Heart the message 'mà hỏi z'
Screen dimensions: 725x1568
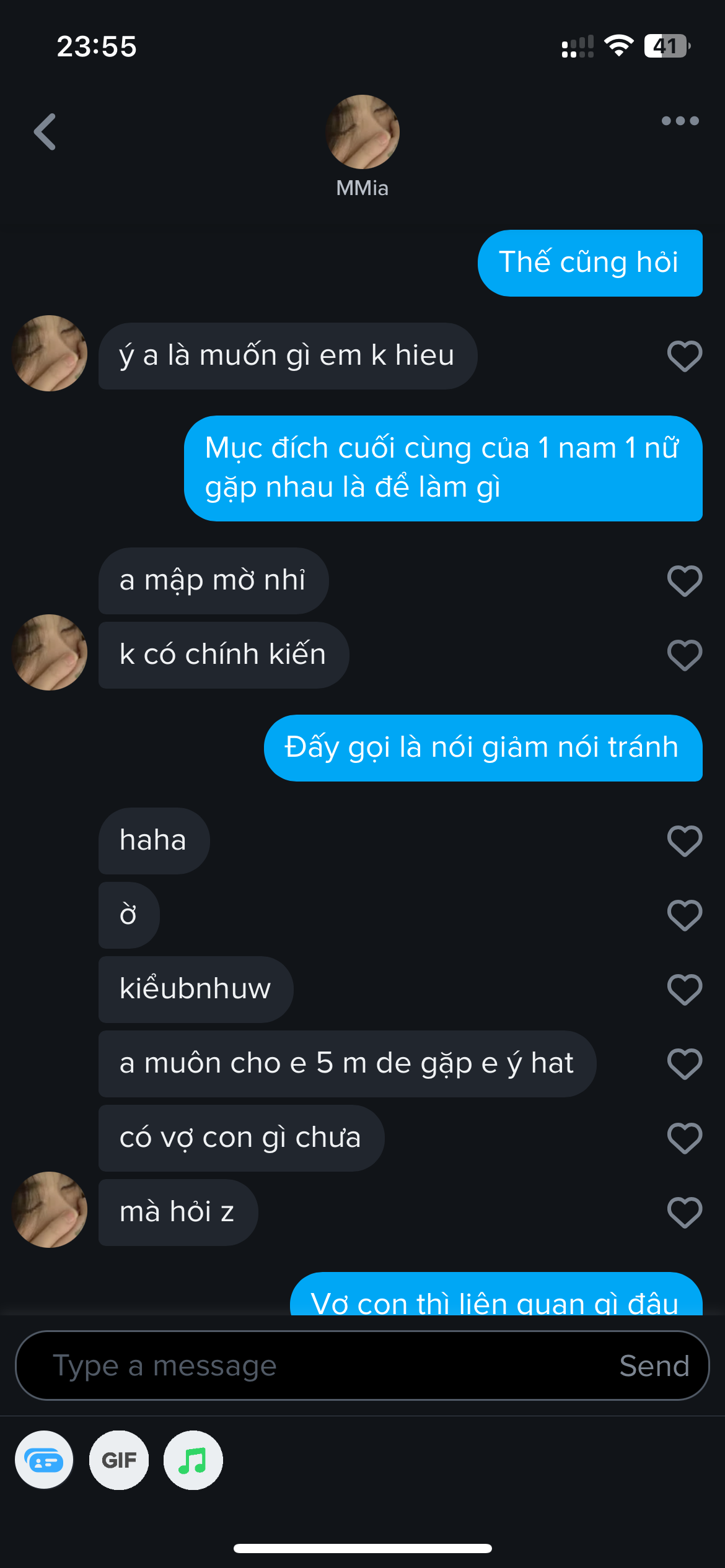tap(684, 1213)
